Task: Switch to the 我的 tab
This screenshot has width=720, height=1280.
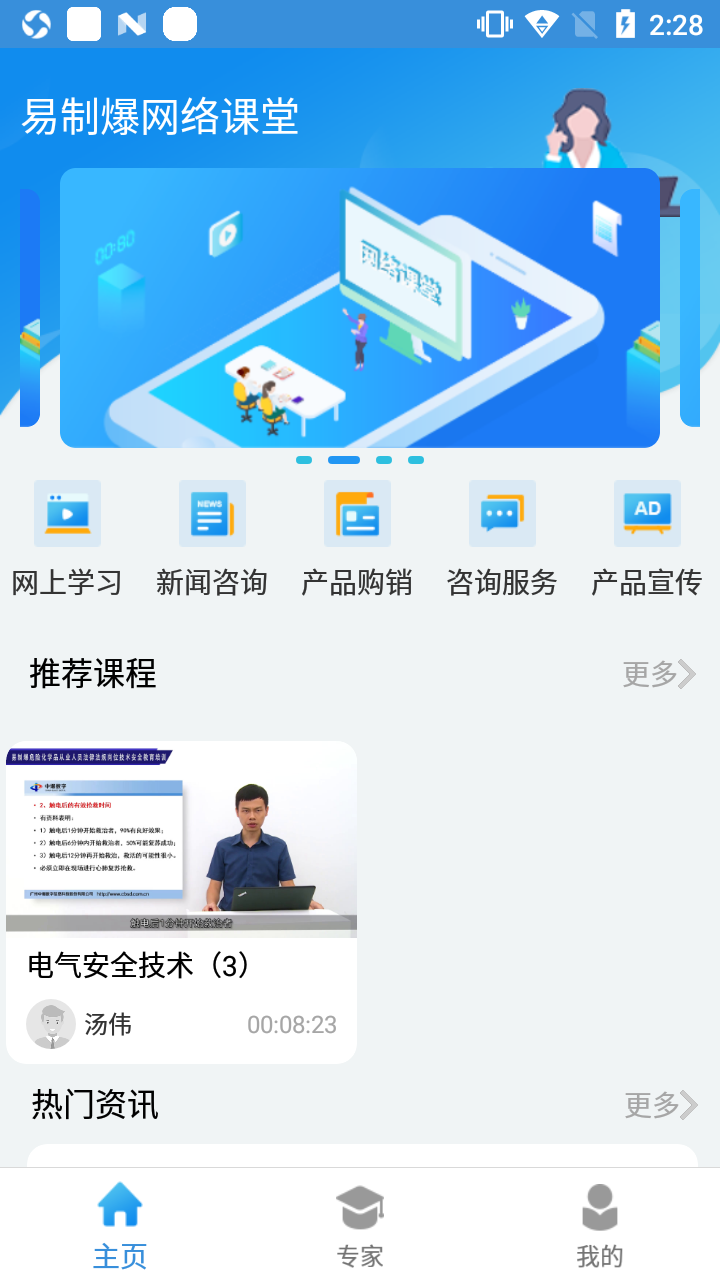Action: (x=600, y=1225)
